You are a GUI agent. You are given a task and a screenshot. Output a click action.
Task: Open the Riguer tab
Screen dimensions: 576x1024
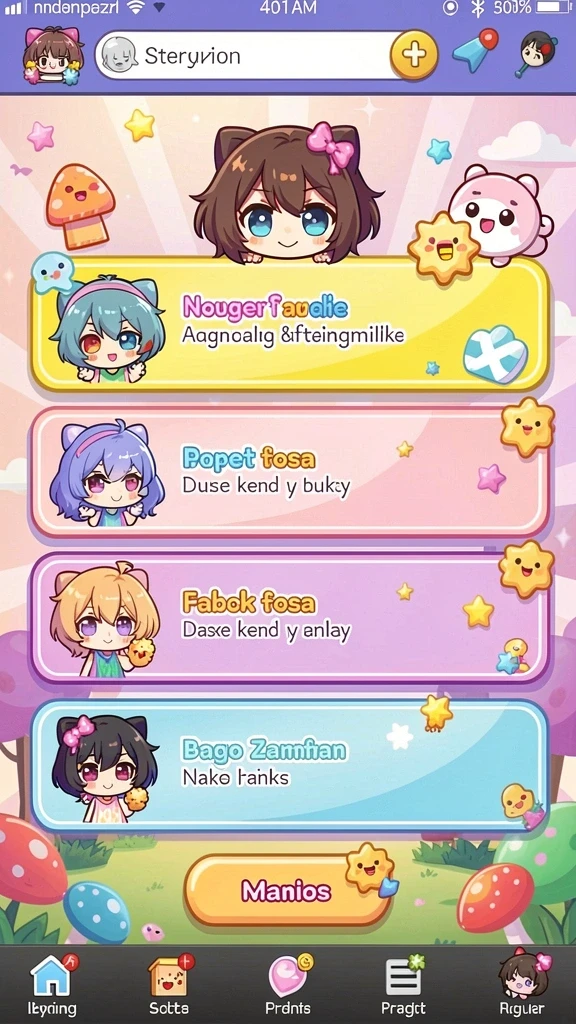pos(522,985)
